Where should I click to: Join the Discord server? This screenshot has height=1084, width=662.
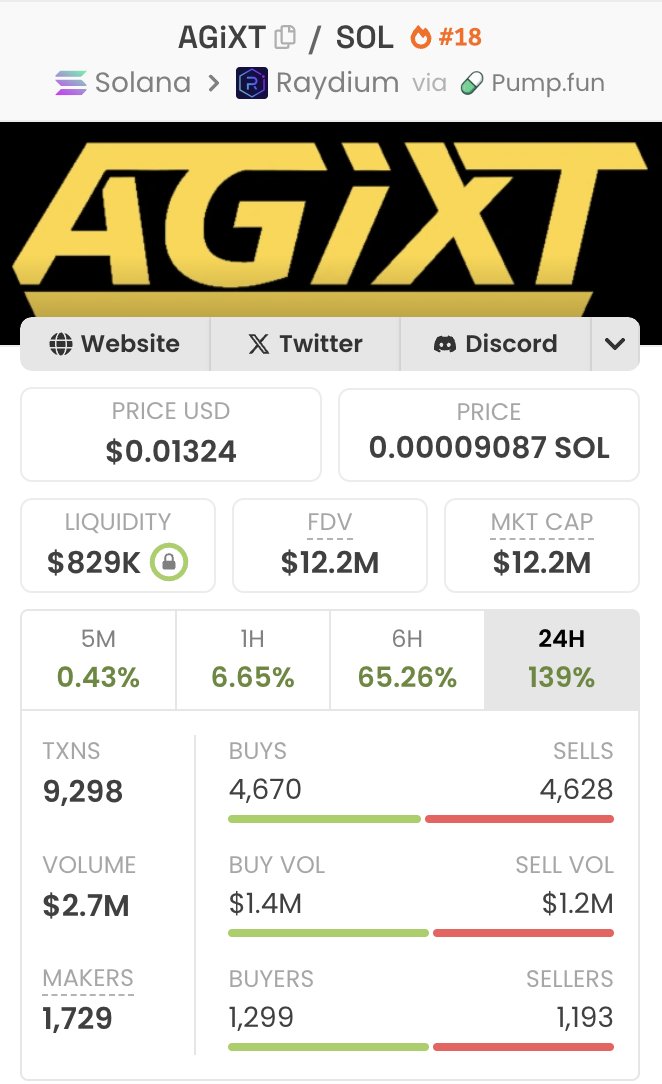tap(495, 344)
